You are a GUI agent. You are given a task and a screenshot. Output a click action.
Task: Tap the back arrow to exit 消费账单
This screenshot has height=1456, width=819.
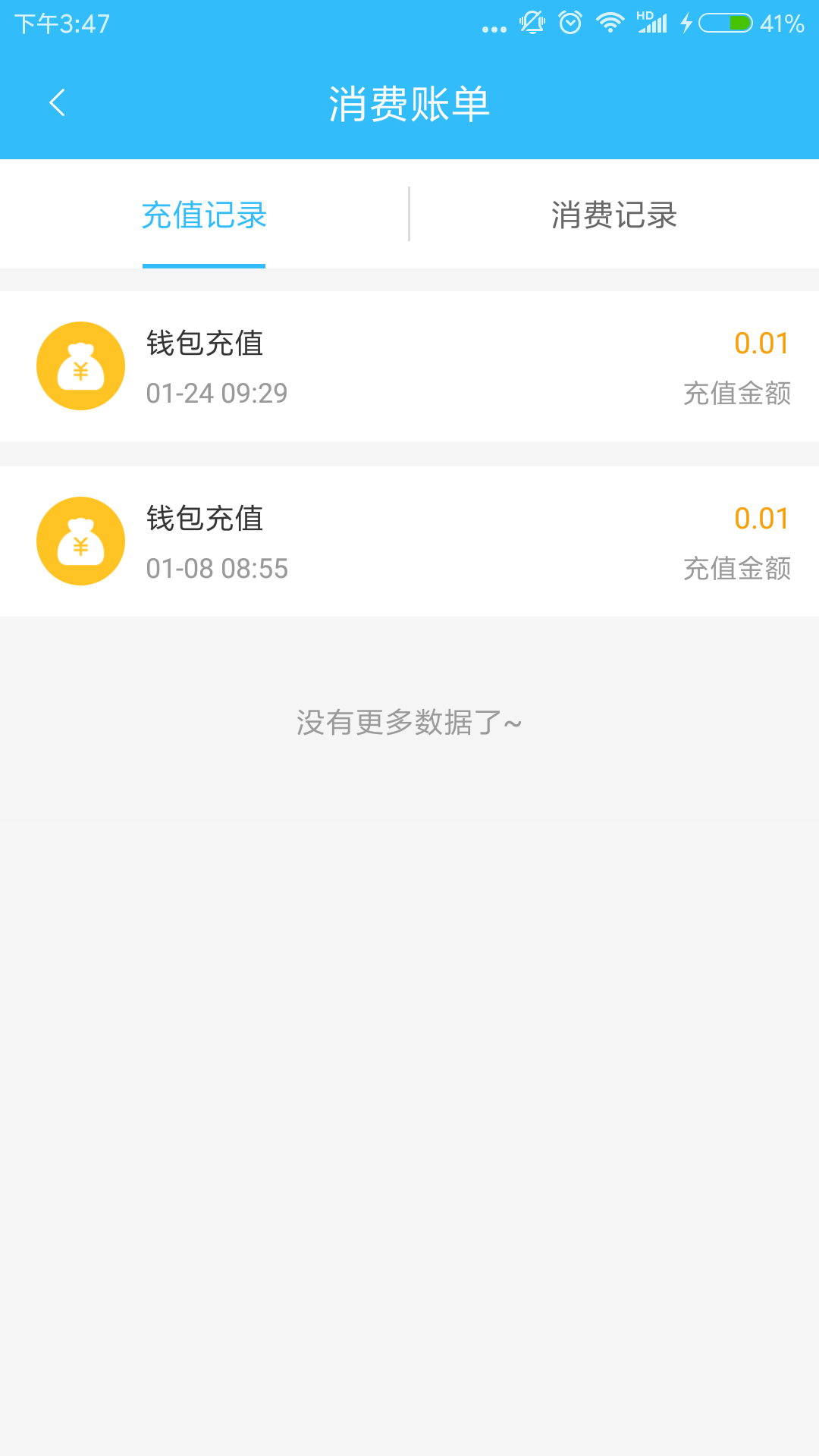[x=57, y=104]
